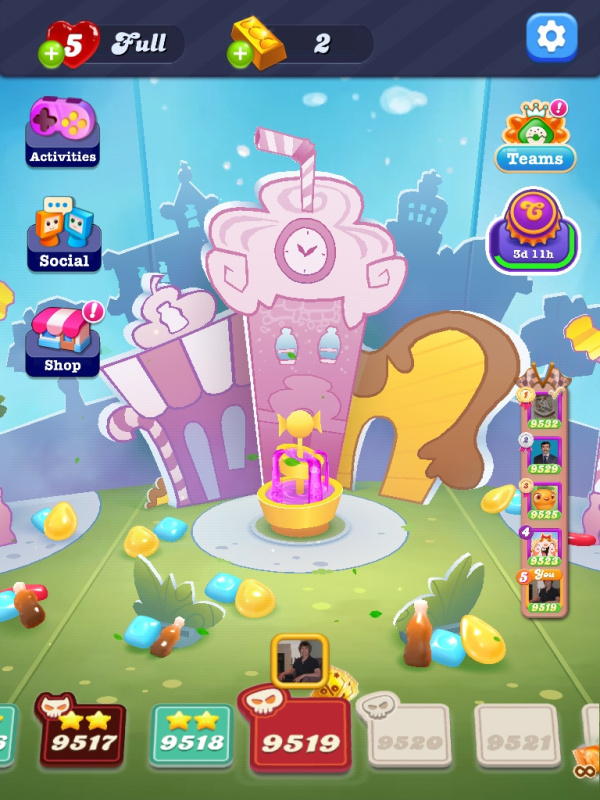The height and width of the screenshot is (800, 600).
Task: Open the settings gear
Action: tap(551, 38)
